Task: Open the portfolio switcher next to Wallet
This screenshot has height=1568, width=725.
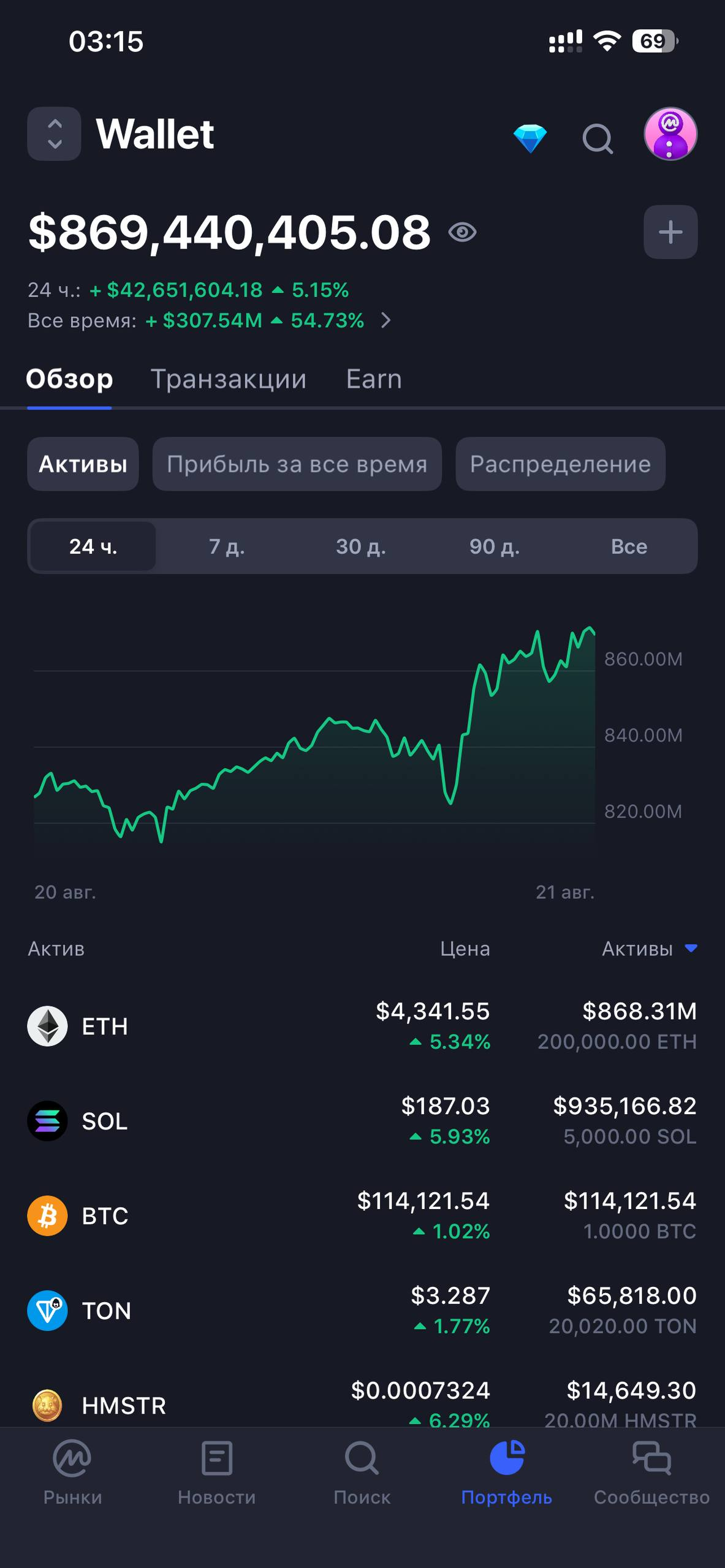Action: click(x=54, y=134)
